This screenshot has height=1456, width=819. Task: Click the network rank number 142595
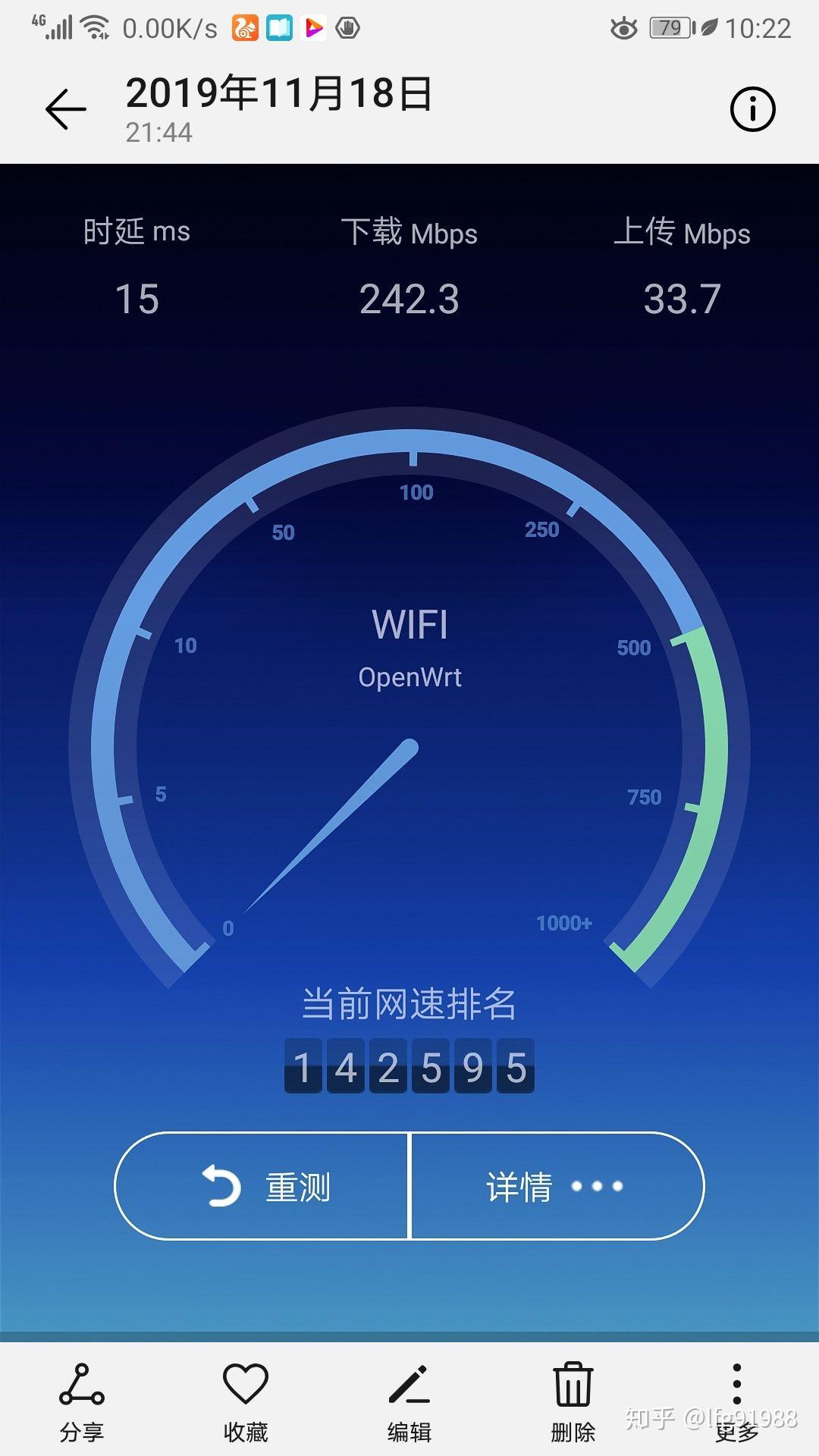(409, 1066)
